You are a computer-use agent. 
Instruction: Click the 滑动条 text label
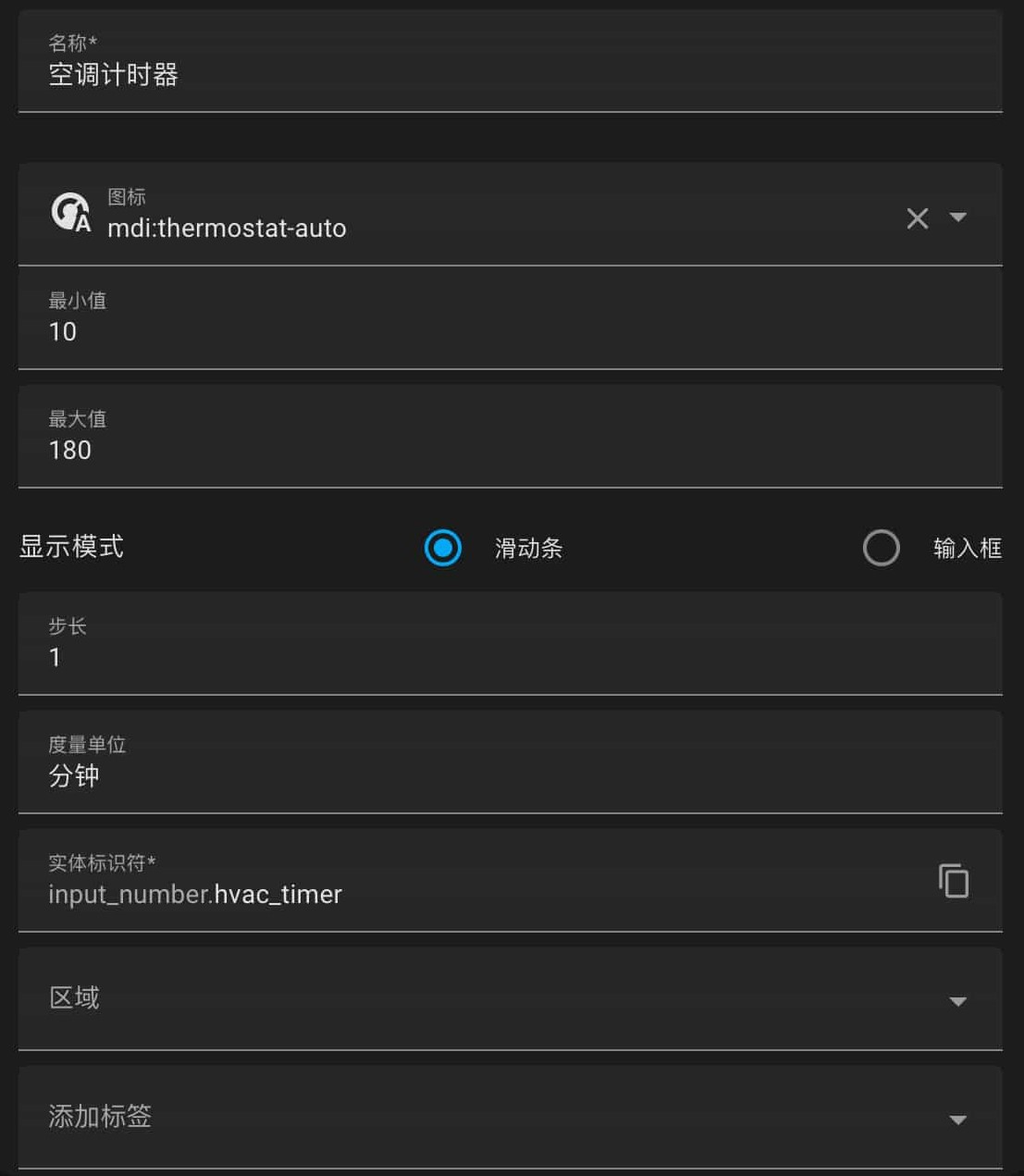coord(528,548)
